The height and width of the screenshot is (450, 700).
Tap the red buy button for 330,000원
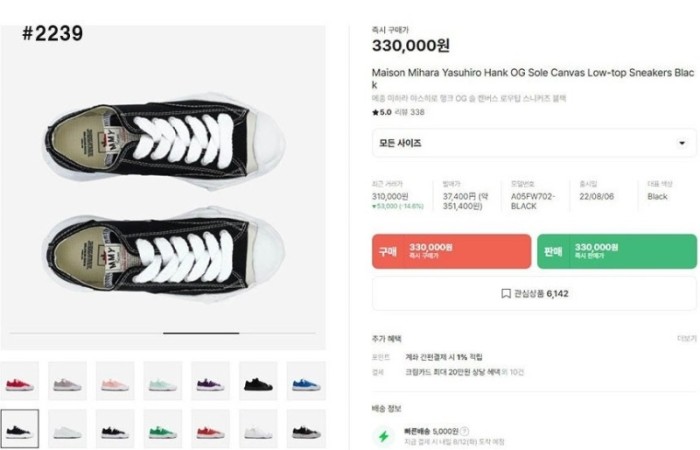(451, 251)
